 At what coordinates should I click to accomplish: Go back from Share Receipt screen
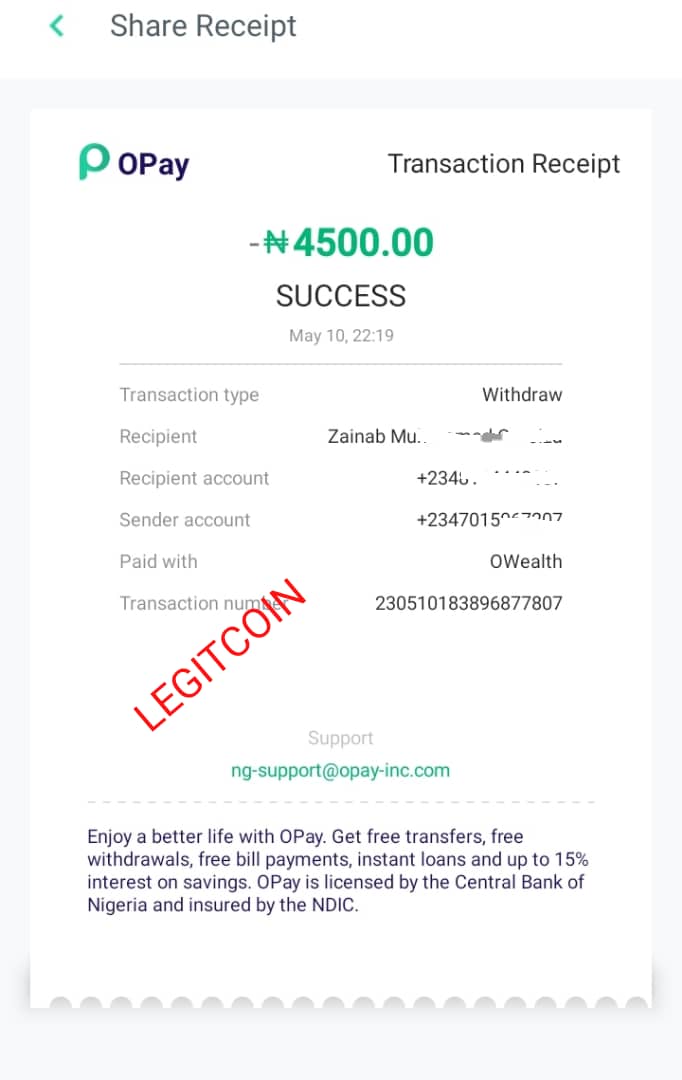(57, 26)
